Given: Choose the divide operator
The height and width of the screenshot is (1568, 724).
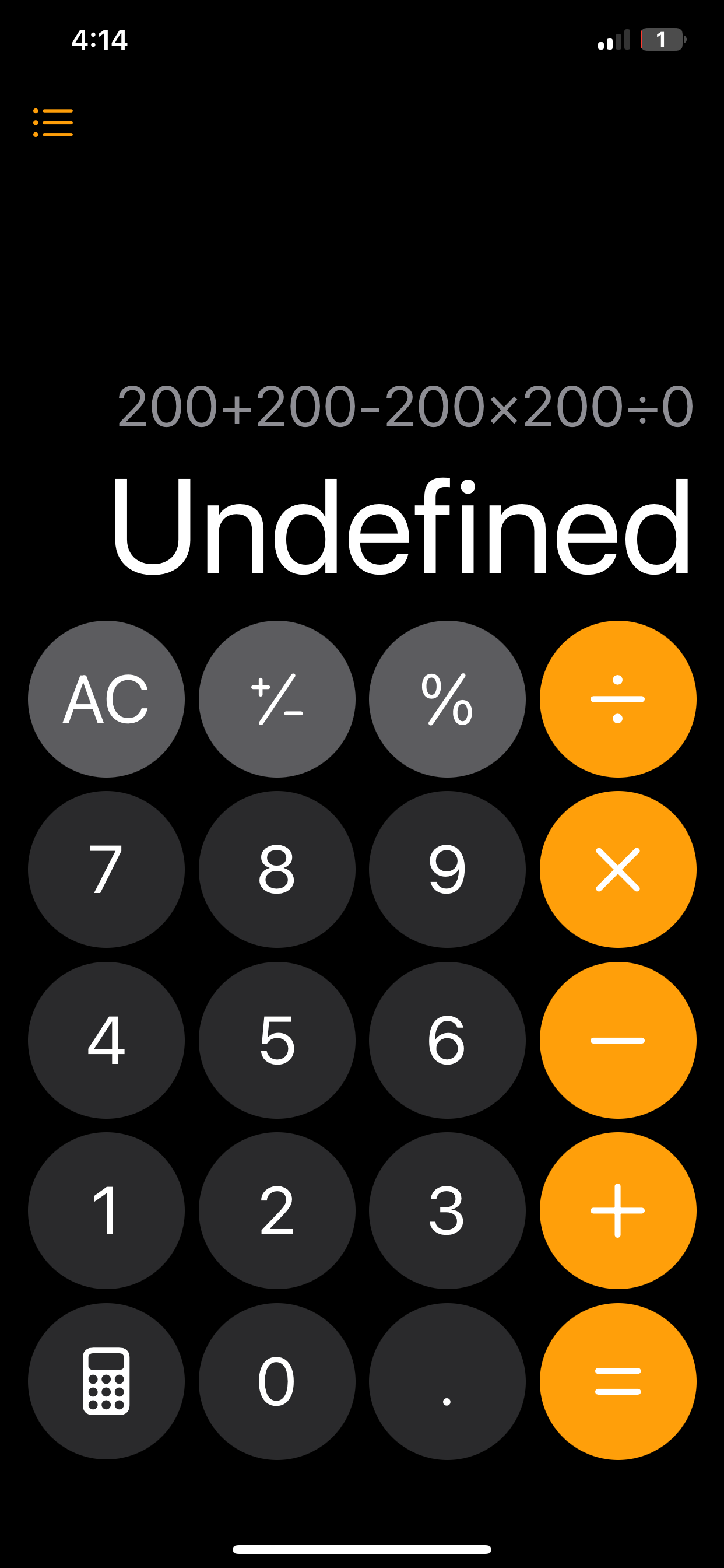Looking at the screenshot, I should coord(617,699).
